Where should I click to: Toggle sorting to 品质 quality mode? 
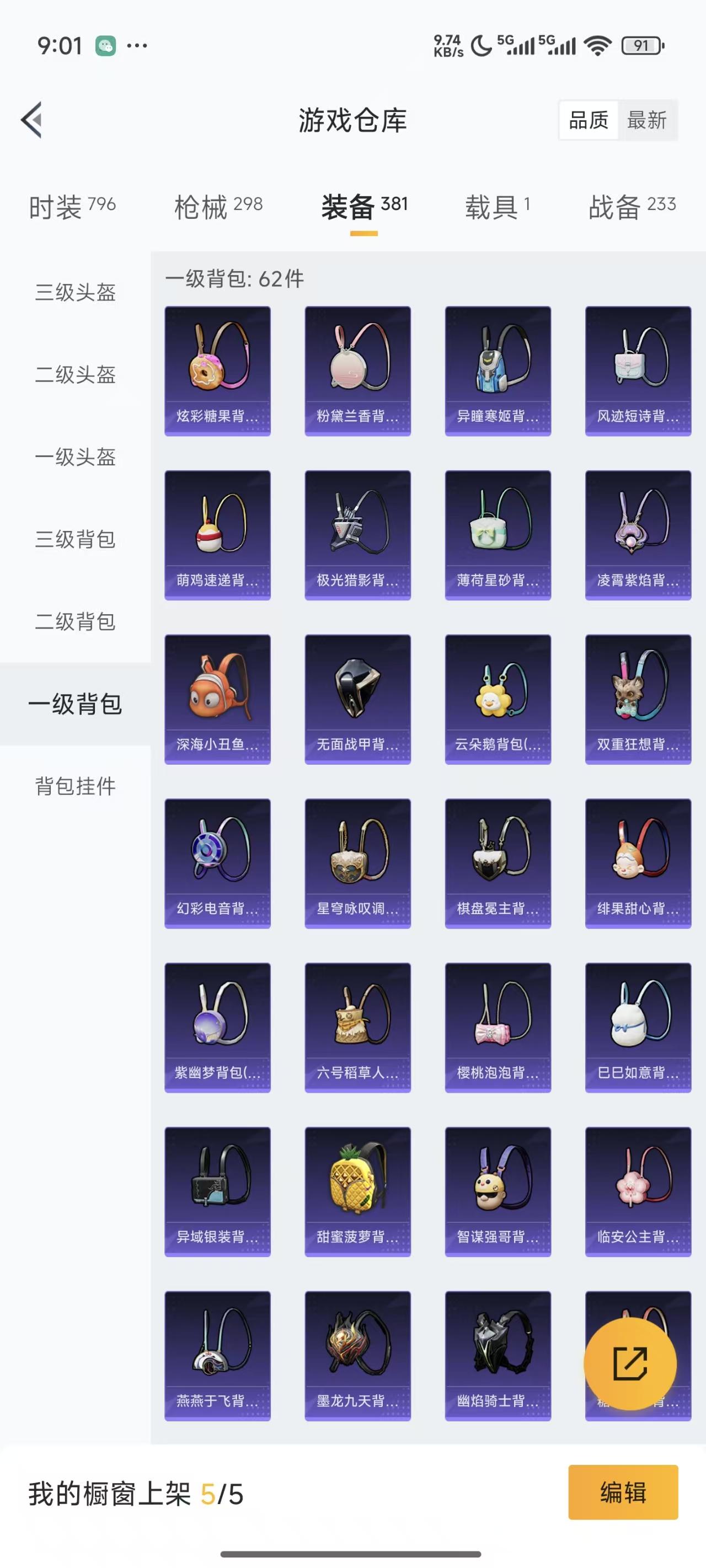pos(588,121)
